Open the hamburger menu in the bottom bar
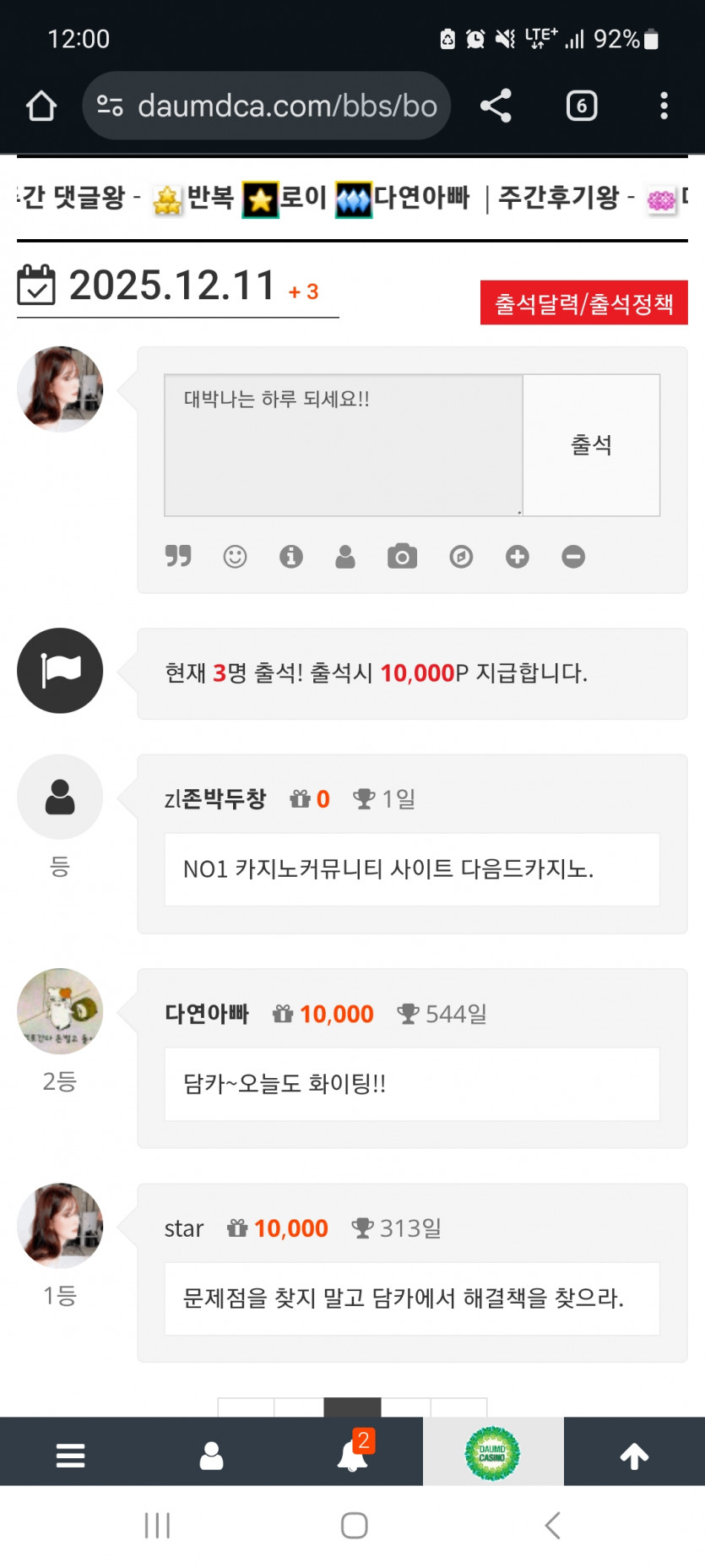Screen dimensions: 705x1568 (70, 1454)
